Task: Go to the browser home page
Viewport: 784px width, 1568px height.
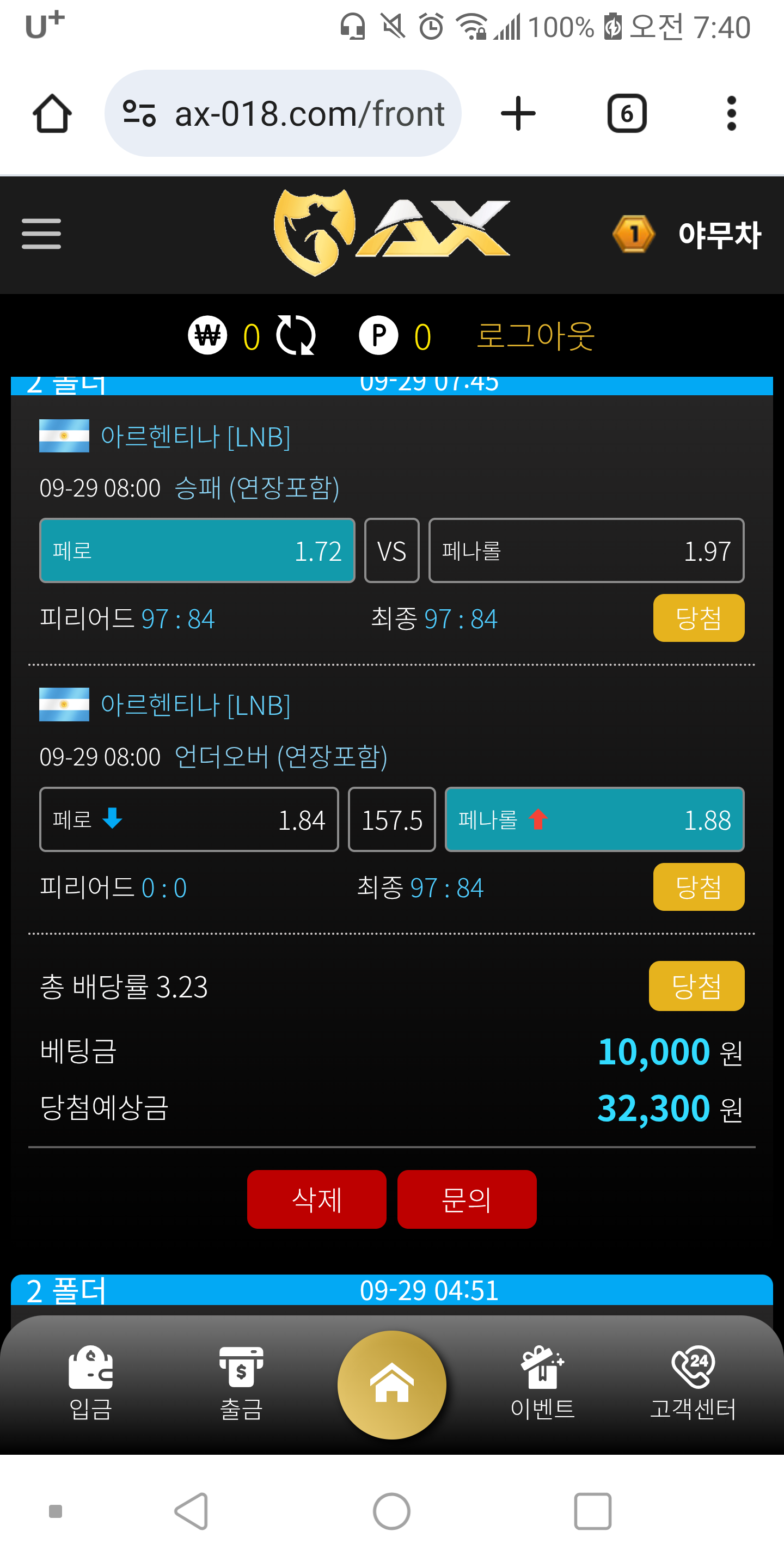Action: (x=52, y=113)
